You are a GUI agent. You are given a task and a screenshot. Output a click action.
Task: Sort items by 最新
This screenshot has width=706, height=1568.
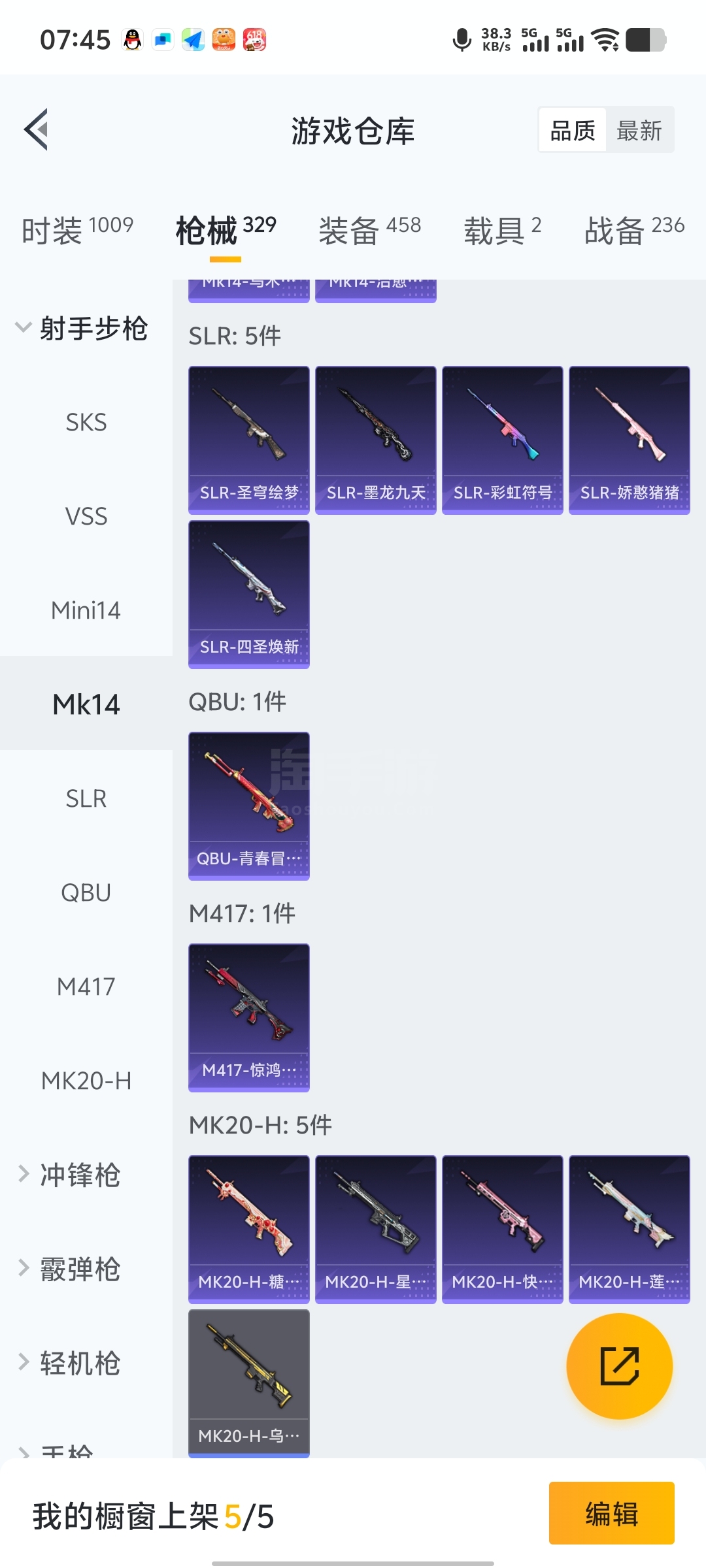pos(639,131)
